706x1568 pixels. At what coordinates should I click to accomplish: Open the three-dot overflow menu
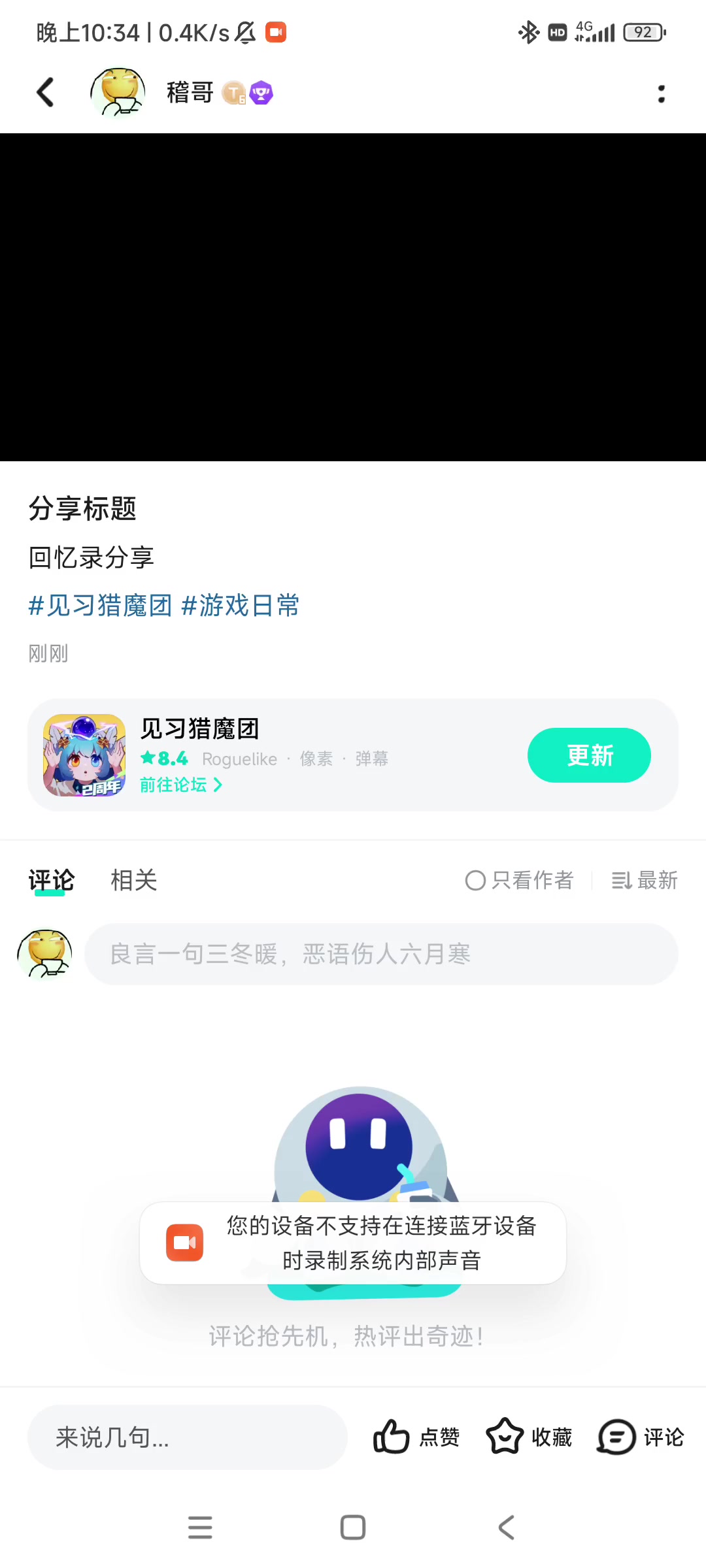[x=662, y=93]
